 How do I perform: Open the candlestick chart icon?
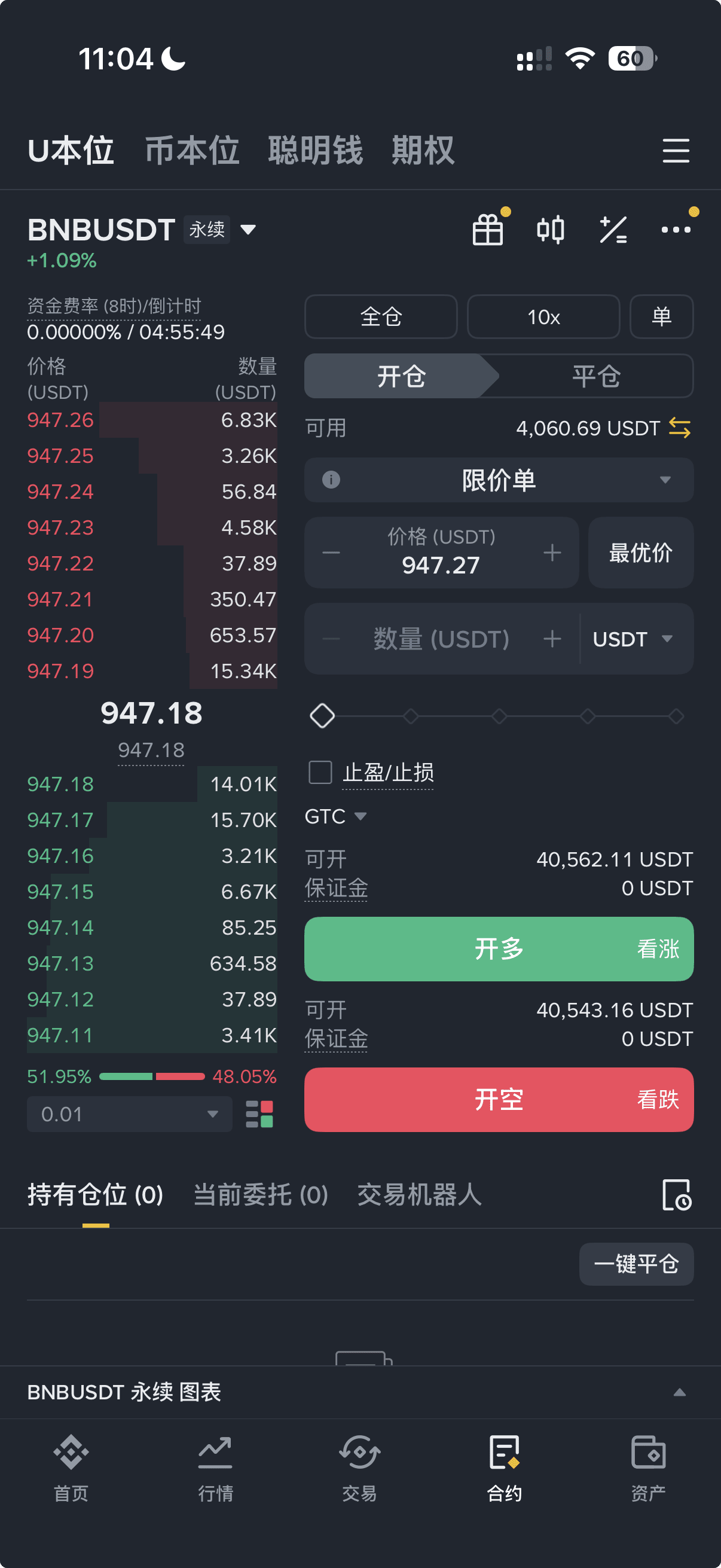(x=551, y=230)
